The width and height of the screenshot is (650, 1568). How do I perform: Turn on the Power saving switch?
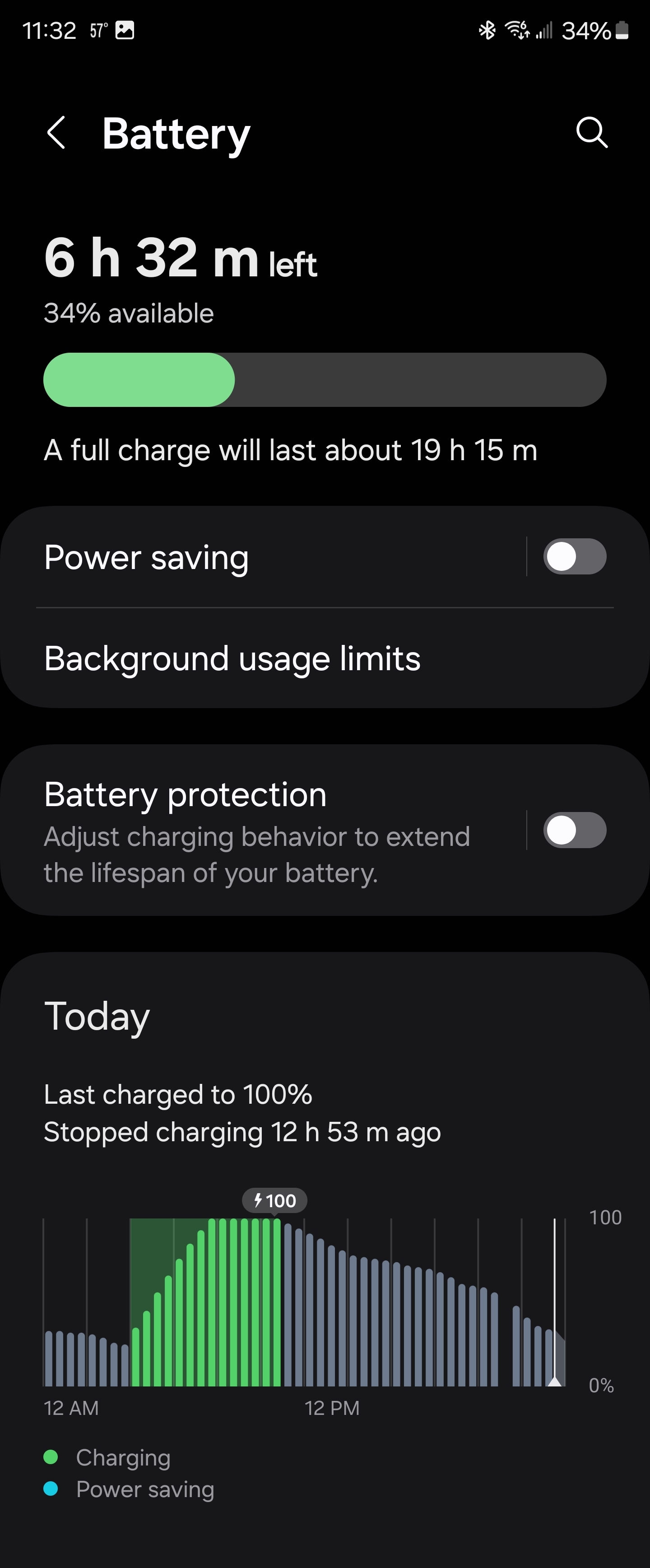(x=574, y=556)
